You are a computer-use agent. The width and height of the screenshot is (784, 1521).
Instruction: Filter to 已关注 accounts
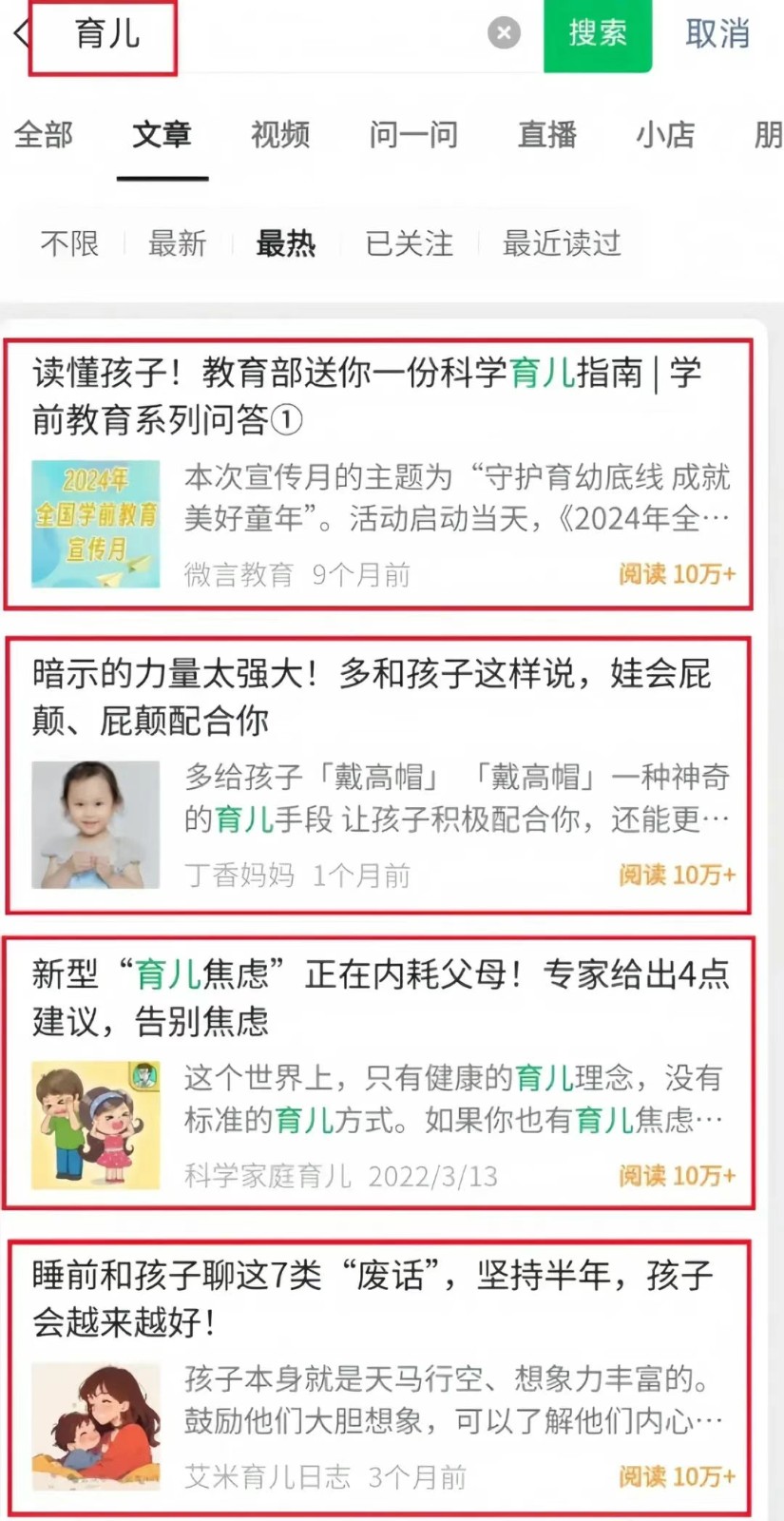coord(409,243)
